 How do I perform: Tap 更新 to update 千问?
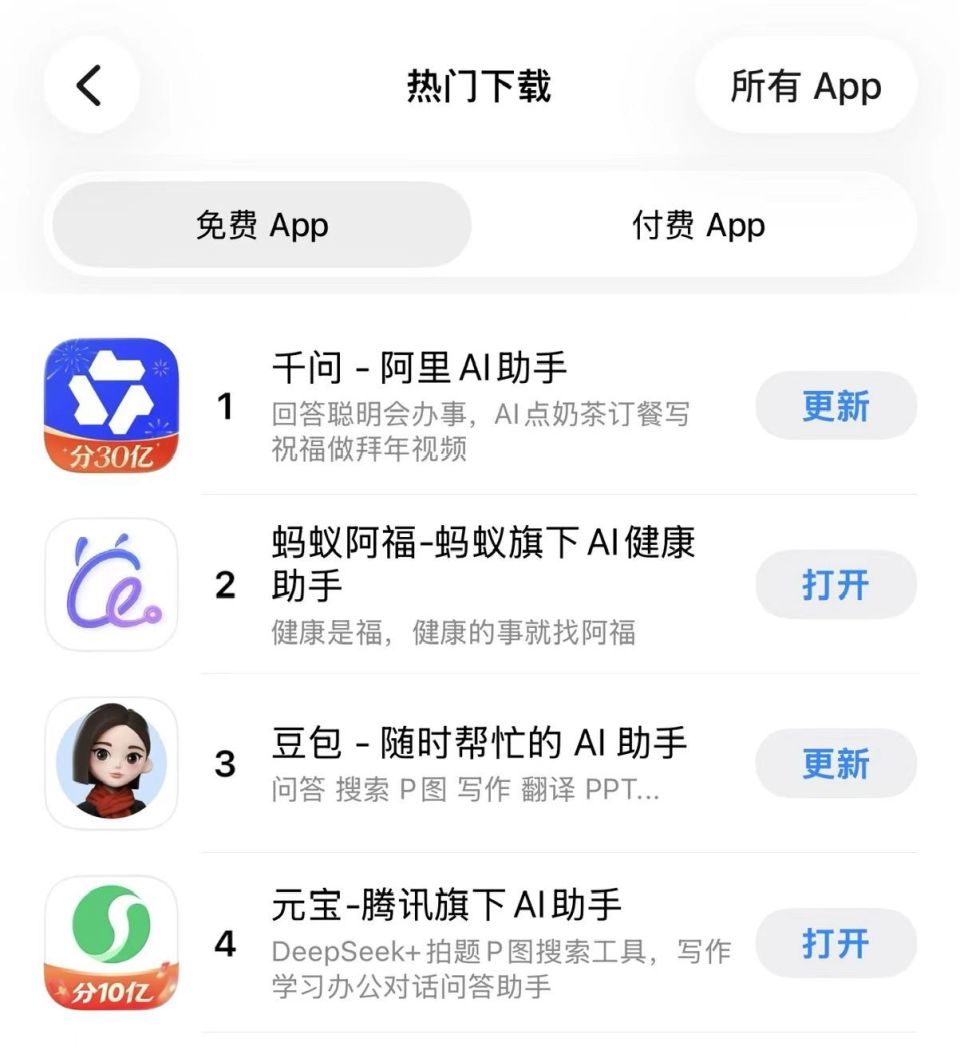(836, 405)
